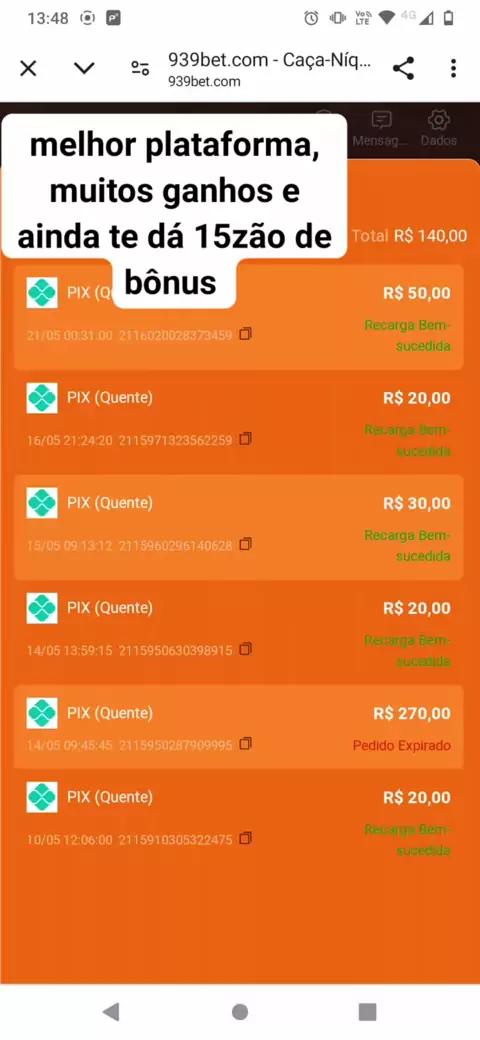Open the Dados settings tab
Image resolution: width=480 pixels, height=1040 pixels.
click(x=438, y=129)
